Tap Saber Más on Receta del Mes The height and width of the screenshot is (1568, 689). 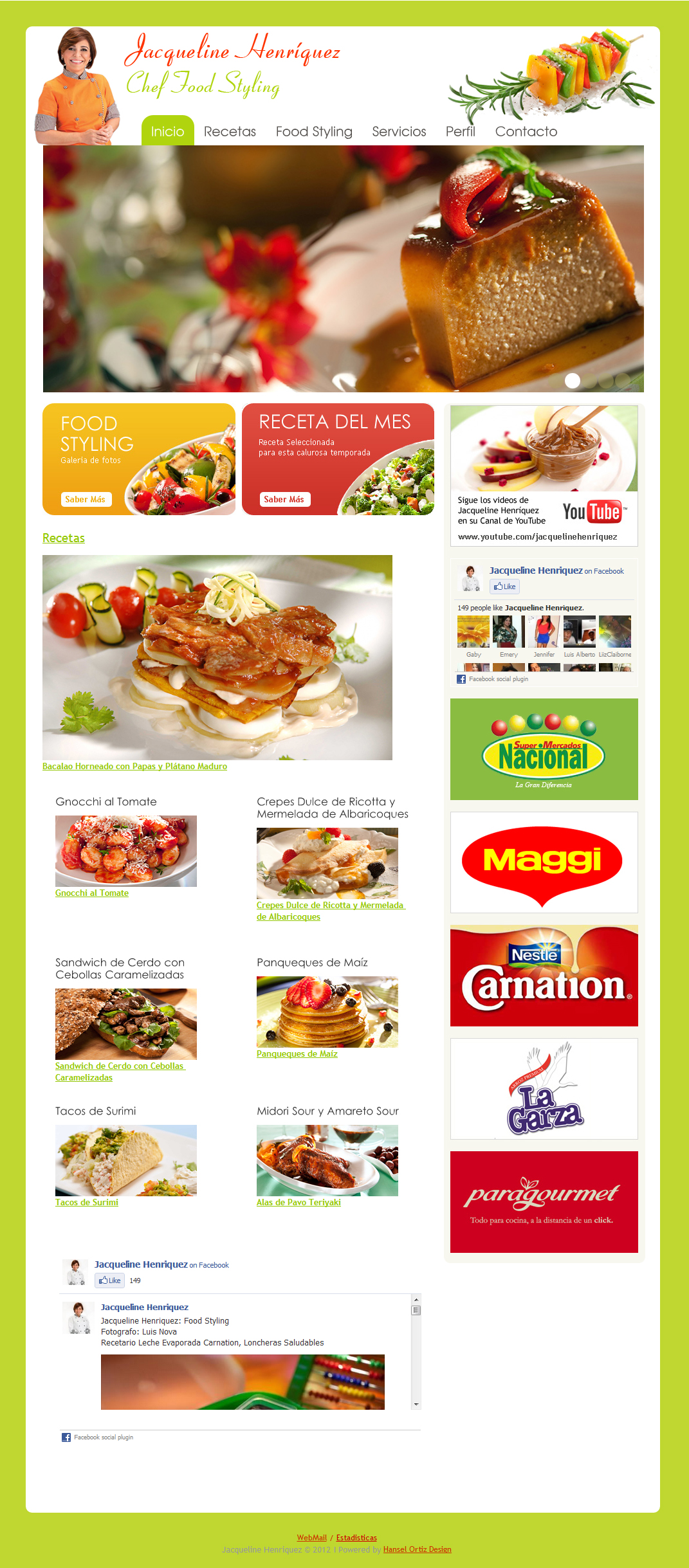tap(284, 499)
